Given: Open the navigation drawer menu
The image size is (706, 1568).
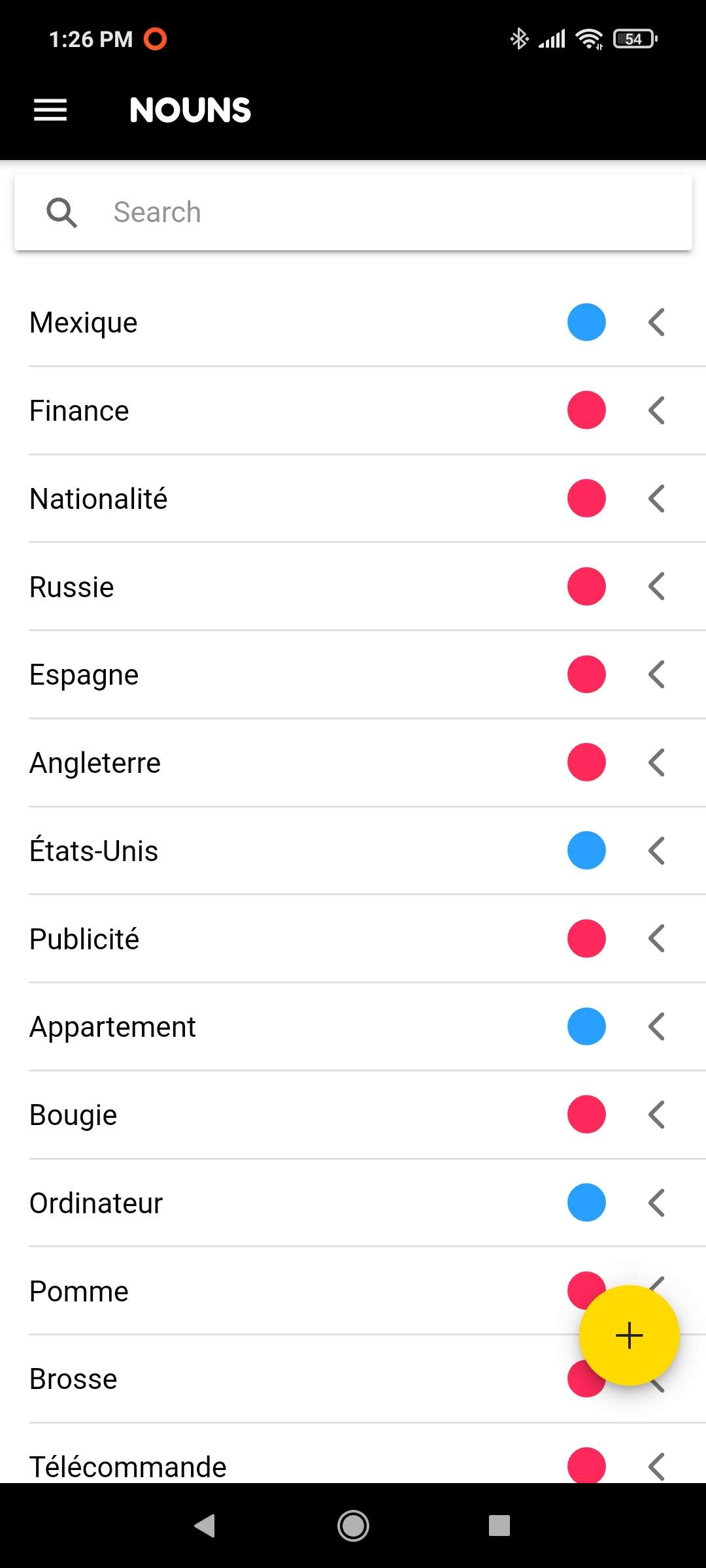Looking at the screenshot, I should pyautogui.click(x=49, y=110).
